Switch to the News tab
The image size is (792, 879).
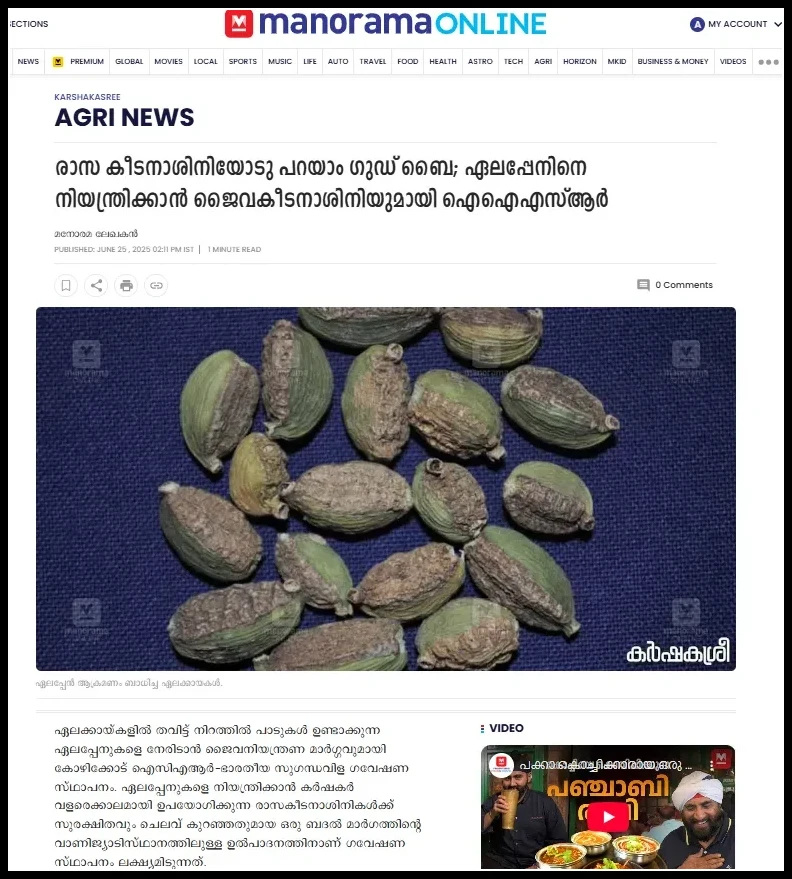(x=28, y=62)
